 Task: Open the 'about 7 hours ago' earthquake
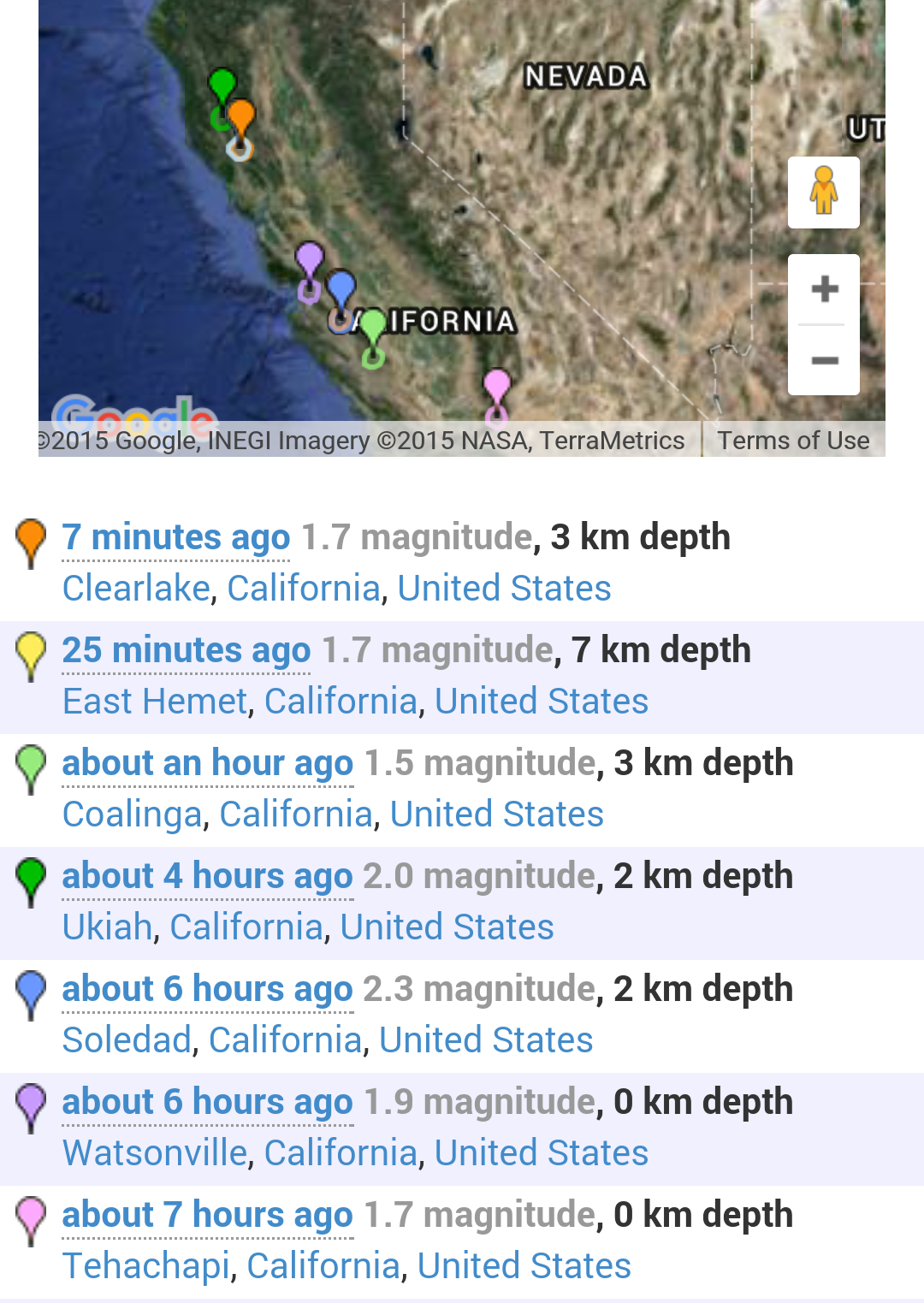tap(208, 1216)
